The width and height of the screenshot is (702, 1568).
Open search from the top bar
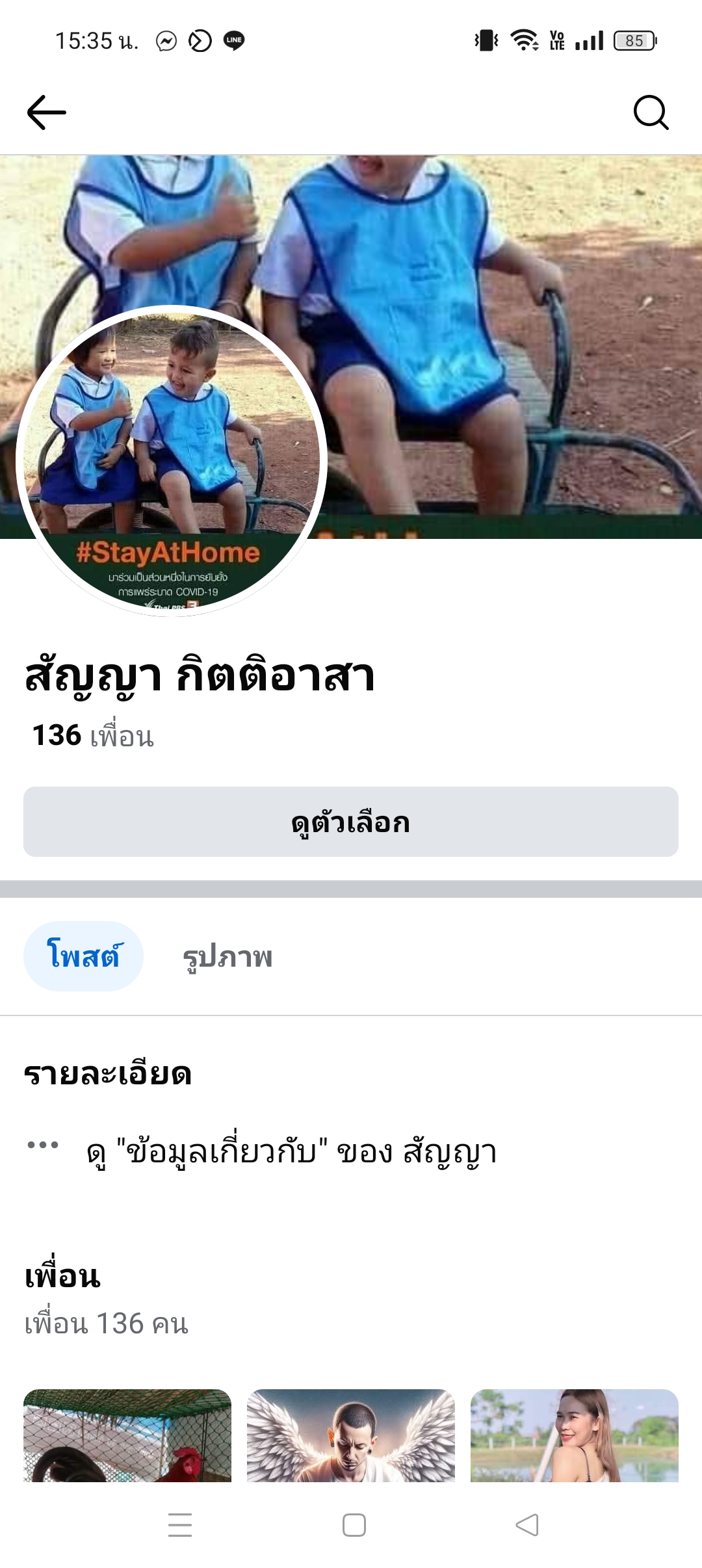pyautogui.click(x=651, y=112)
